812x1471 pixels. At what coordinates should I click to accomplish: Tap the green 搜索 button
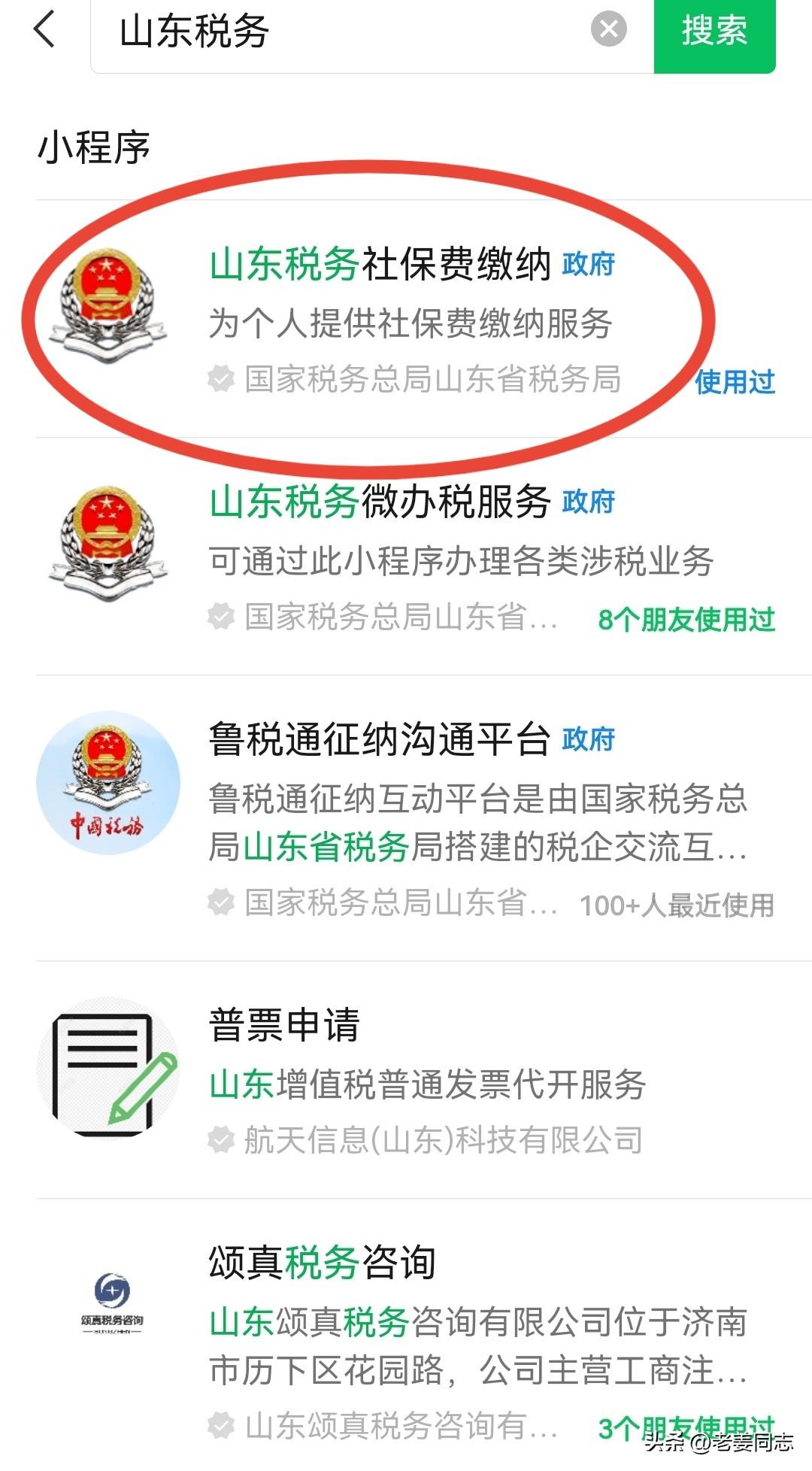point(714,32)
